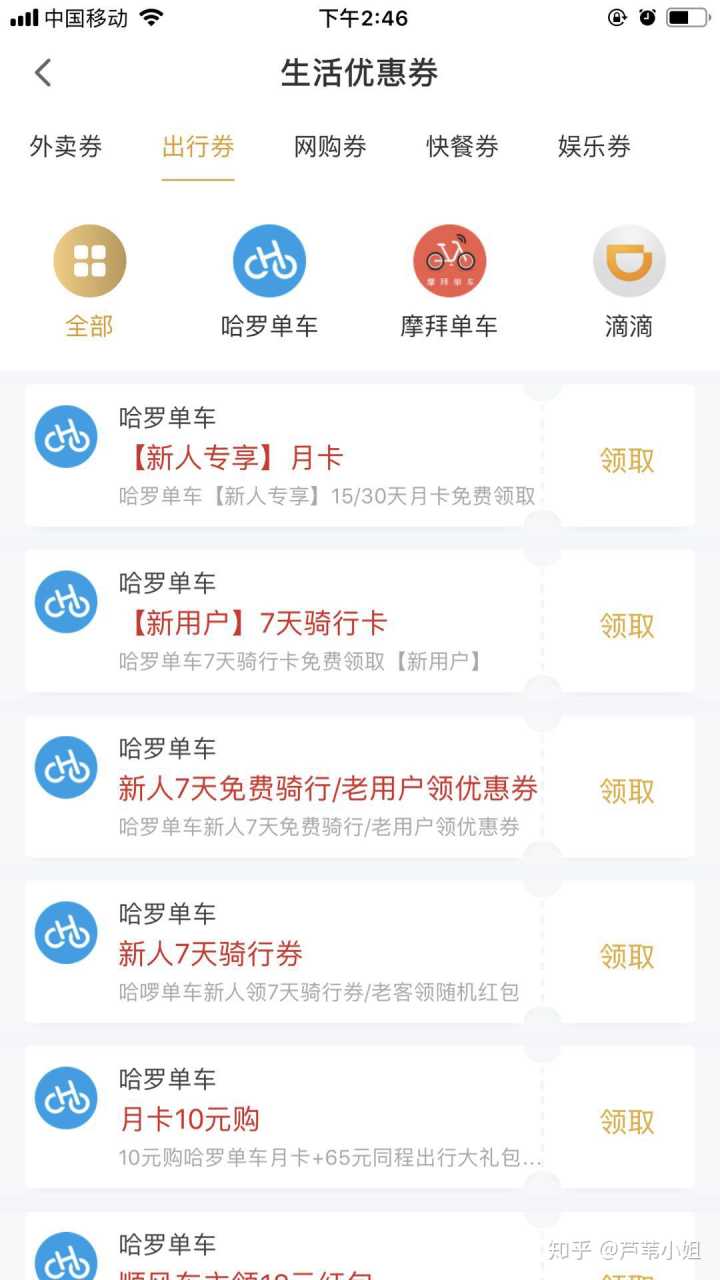Tap 领取 for 【新人专享】月卡
Viewport: 720px width, 1280px height.
click(x=627, y=460)
